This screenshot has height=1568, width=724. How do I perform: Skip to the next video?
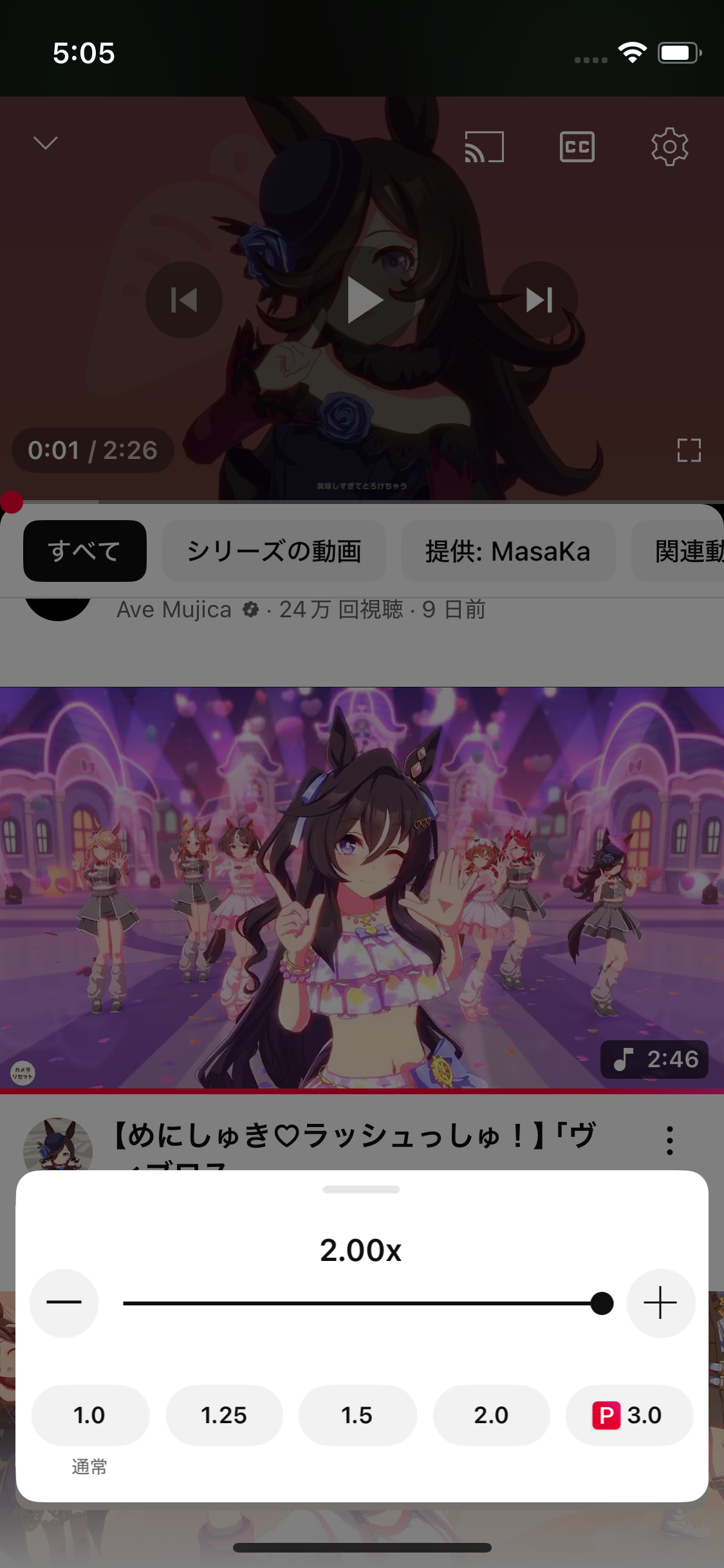539,299
